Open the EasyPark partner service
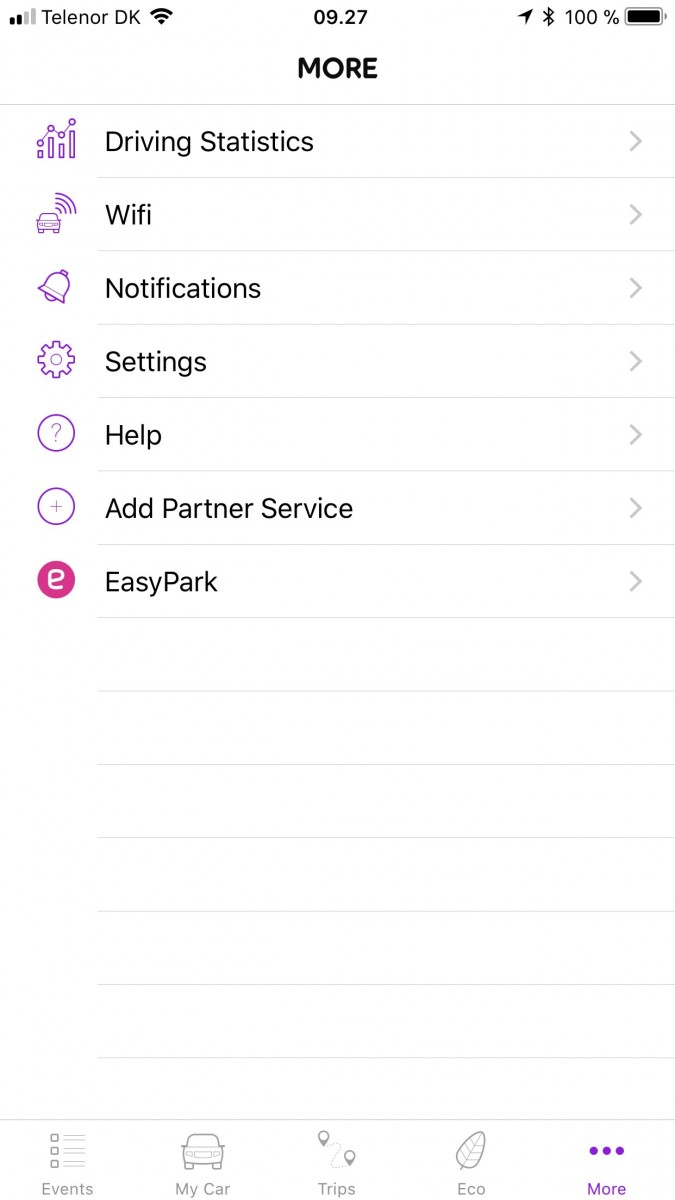This screenshot has width=675, height=1200. (x=337, y=581)
